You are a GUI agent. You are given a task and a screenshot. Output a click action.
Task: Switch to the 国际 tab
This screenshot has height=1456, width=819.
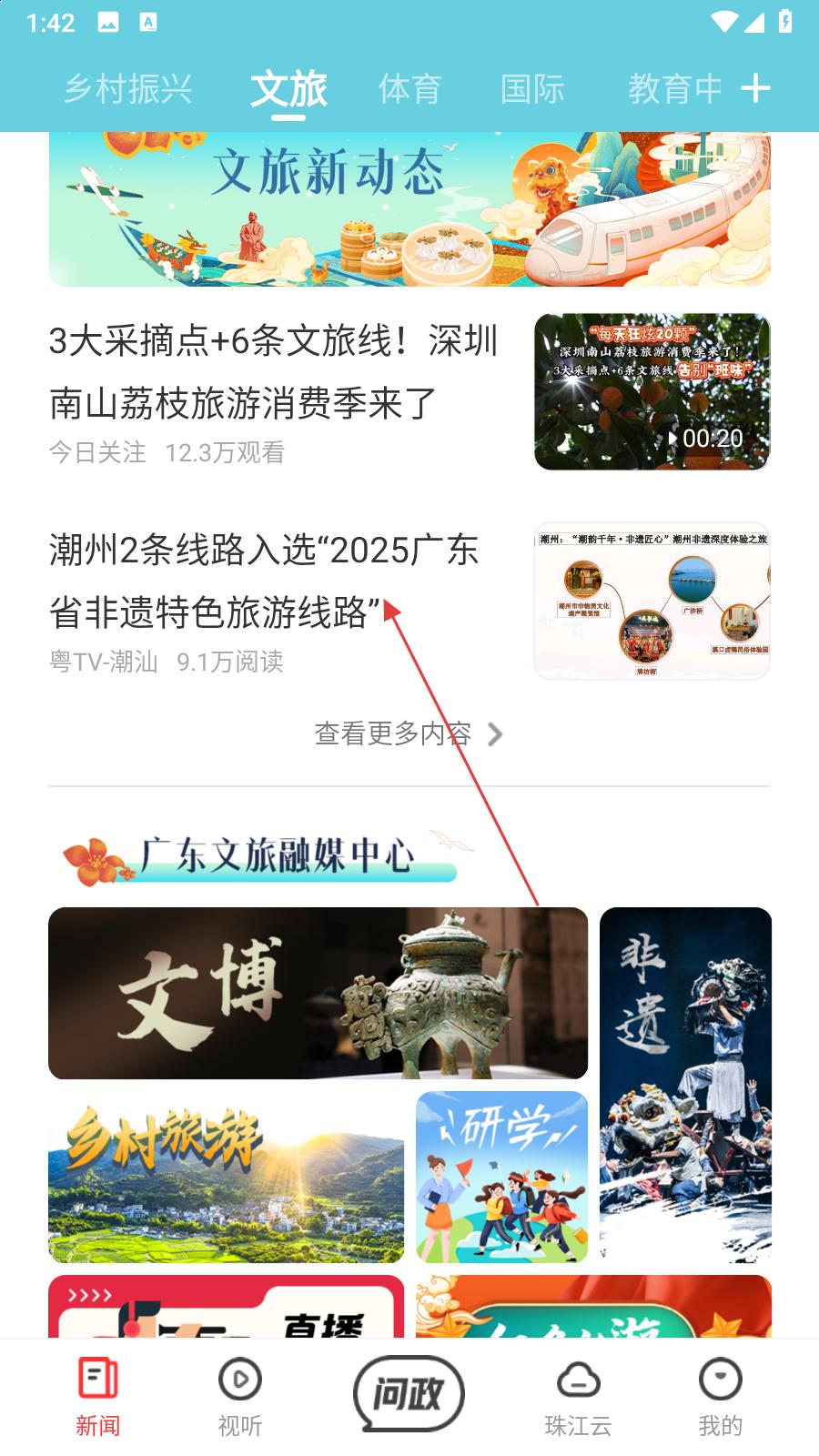click(532, 89)
